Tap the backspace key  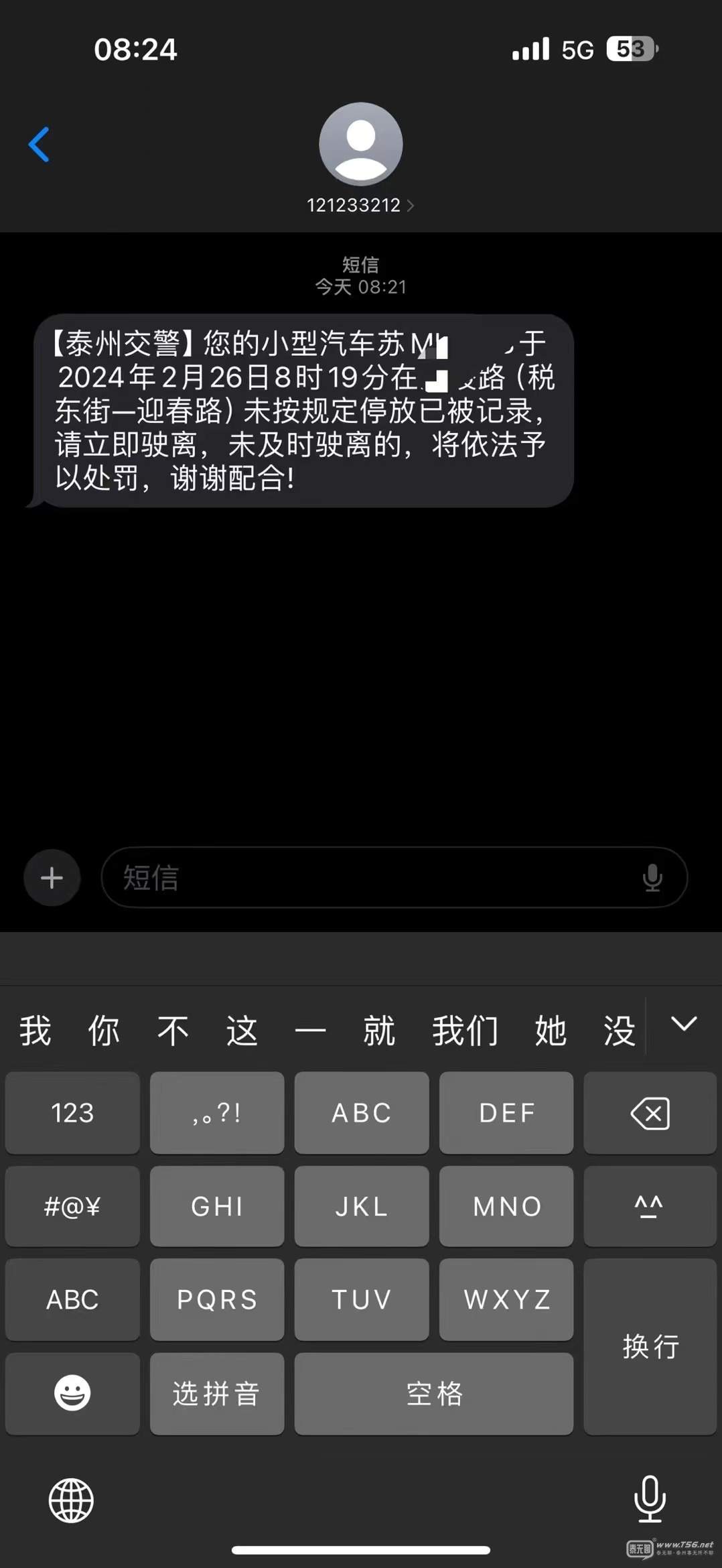[x=650, y=1113]
